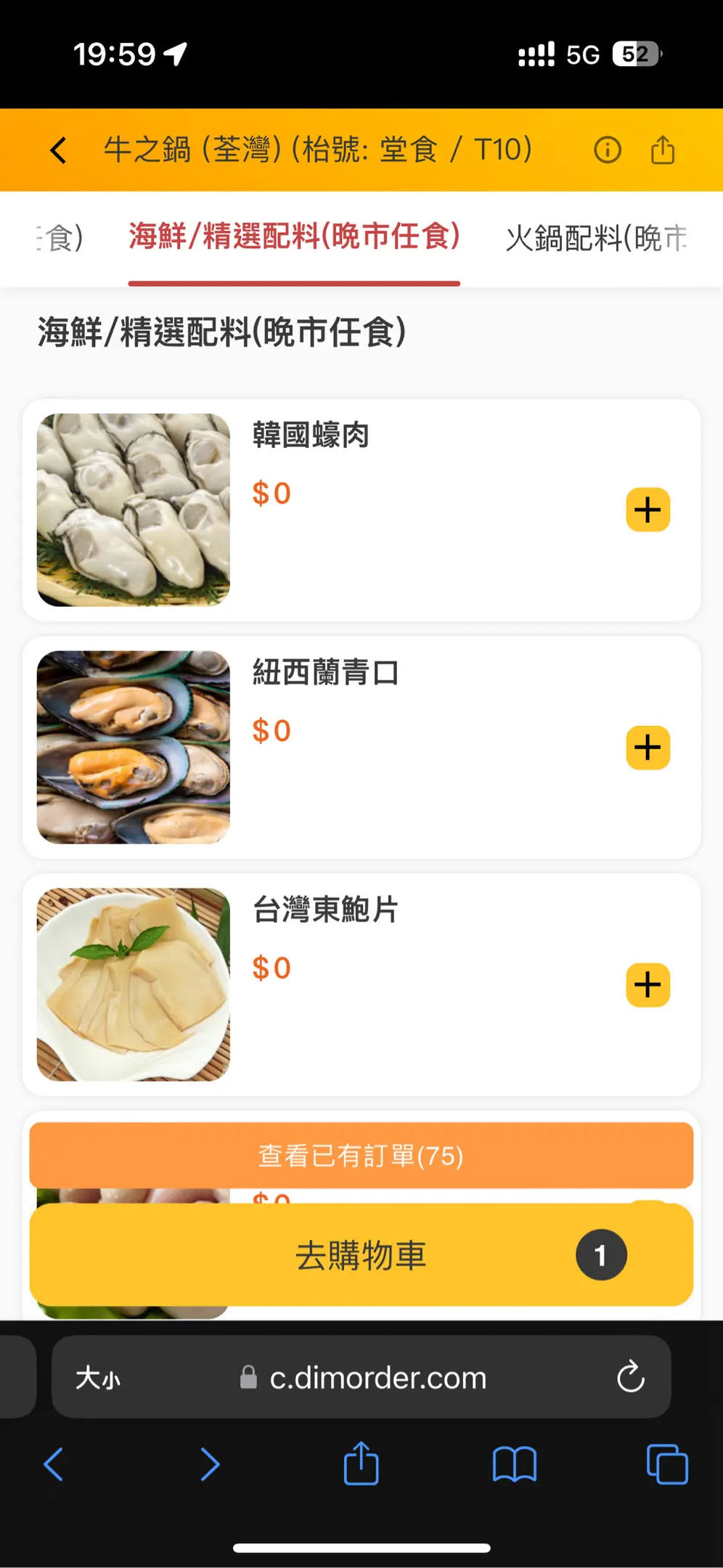Image resolution: width=723 pixels, height=1568 pixels.
Task: Reload the c.dimorder.com page
Action: pyautogui.click(x=630, y=1376)
